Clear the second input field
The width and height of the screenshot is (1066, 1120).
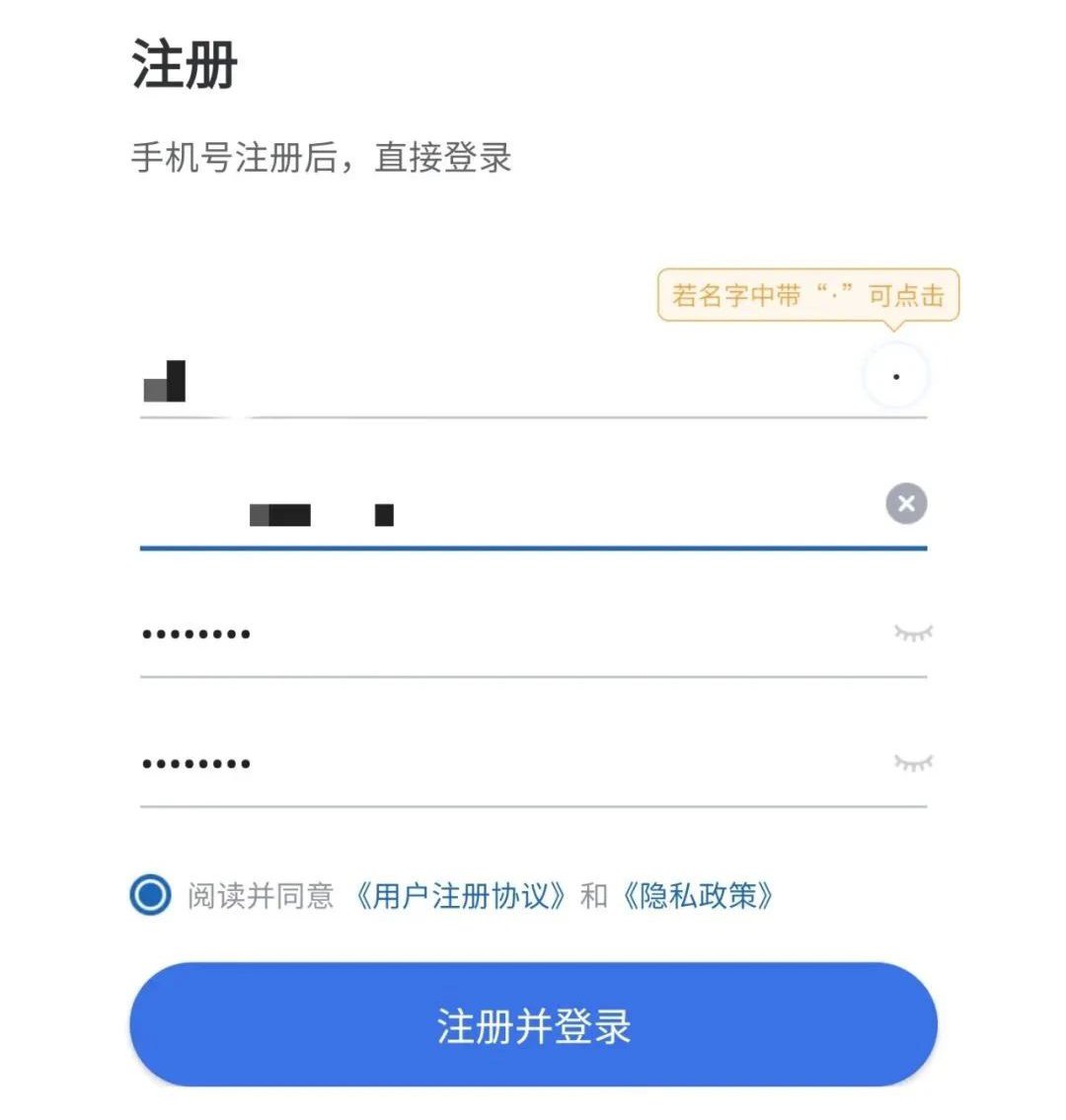(906, 504)
